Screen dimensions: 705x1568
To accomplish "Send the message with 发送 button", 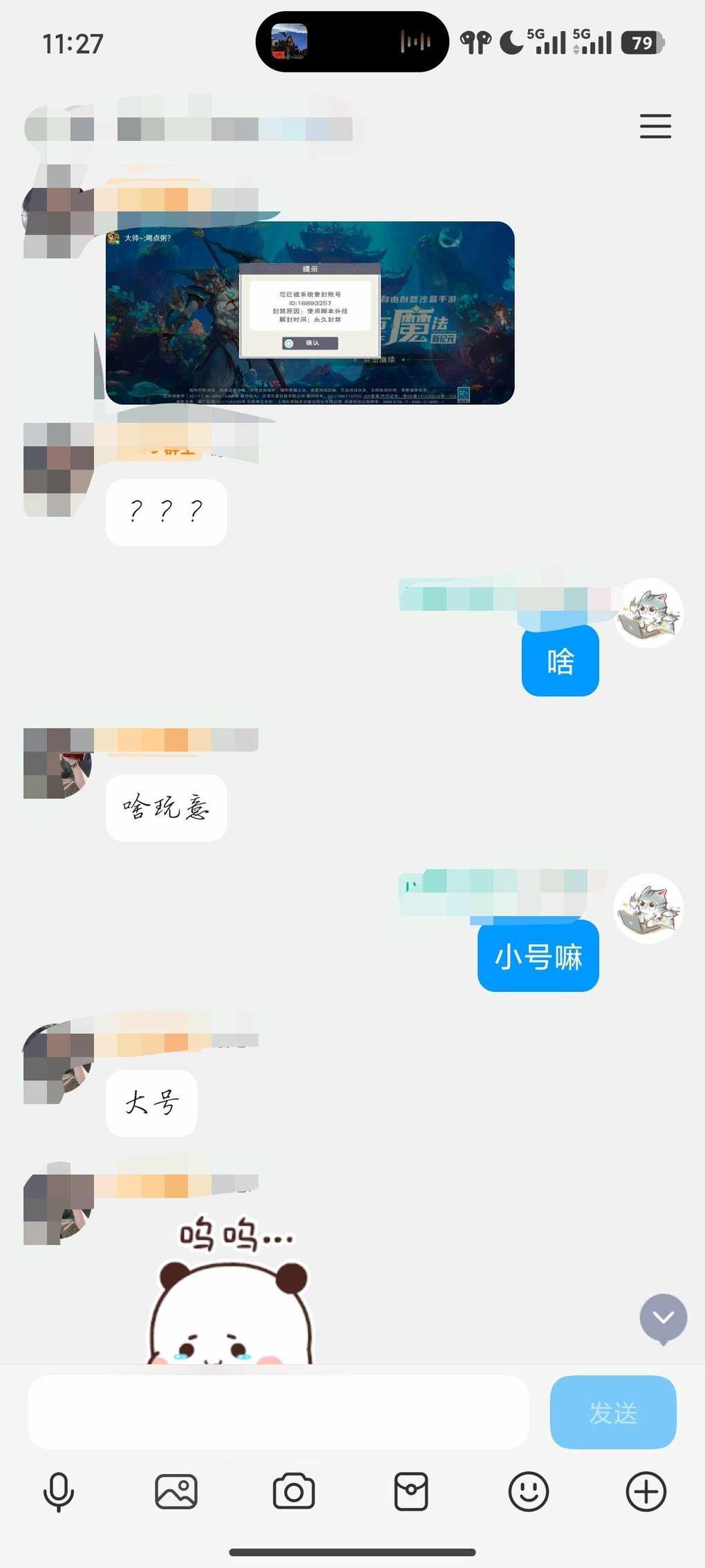I will click(x=613, y=1413).
